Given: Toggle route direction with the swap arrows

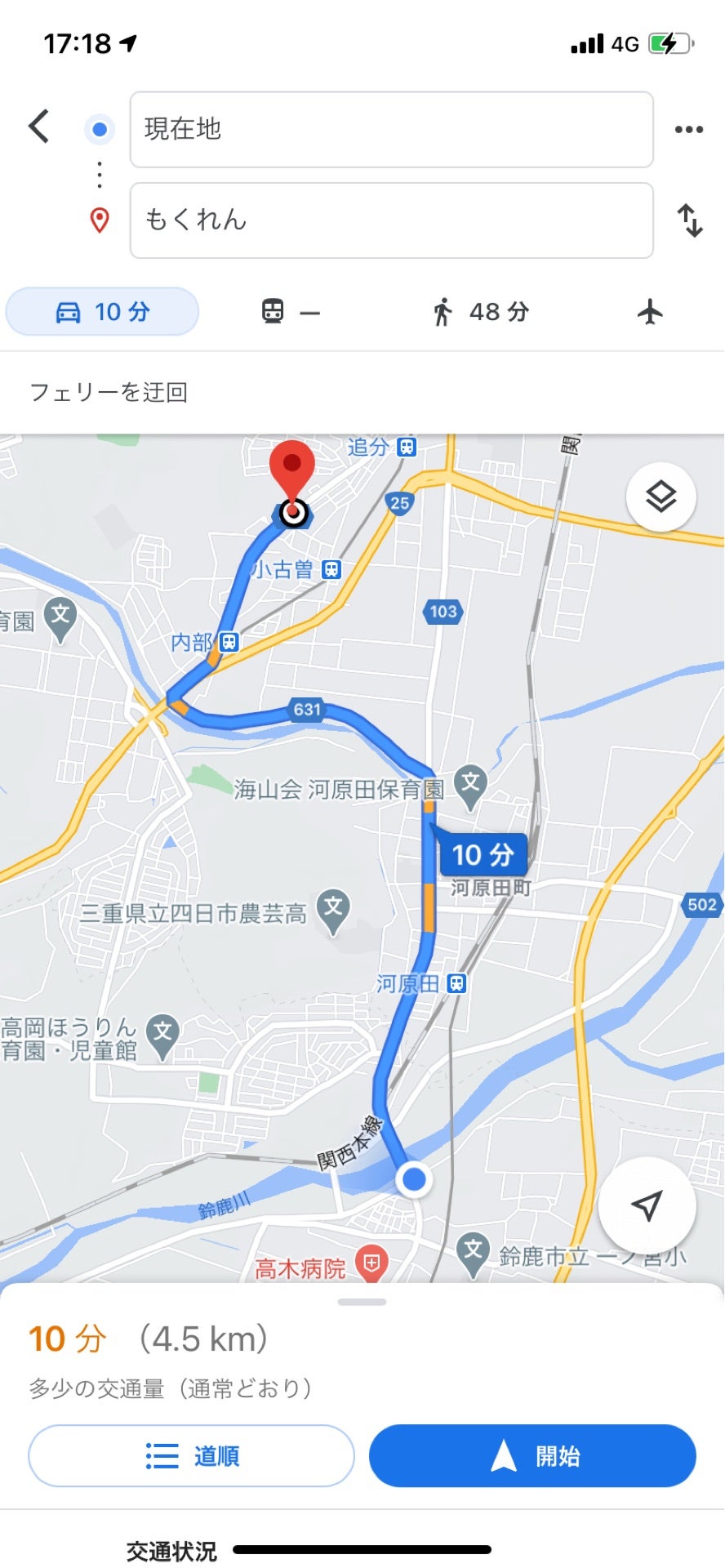Looking at the screenshot, I should (x=690, y=220).
